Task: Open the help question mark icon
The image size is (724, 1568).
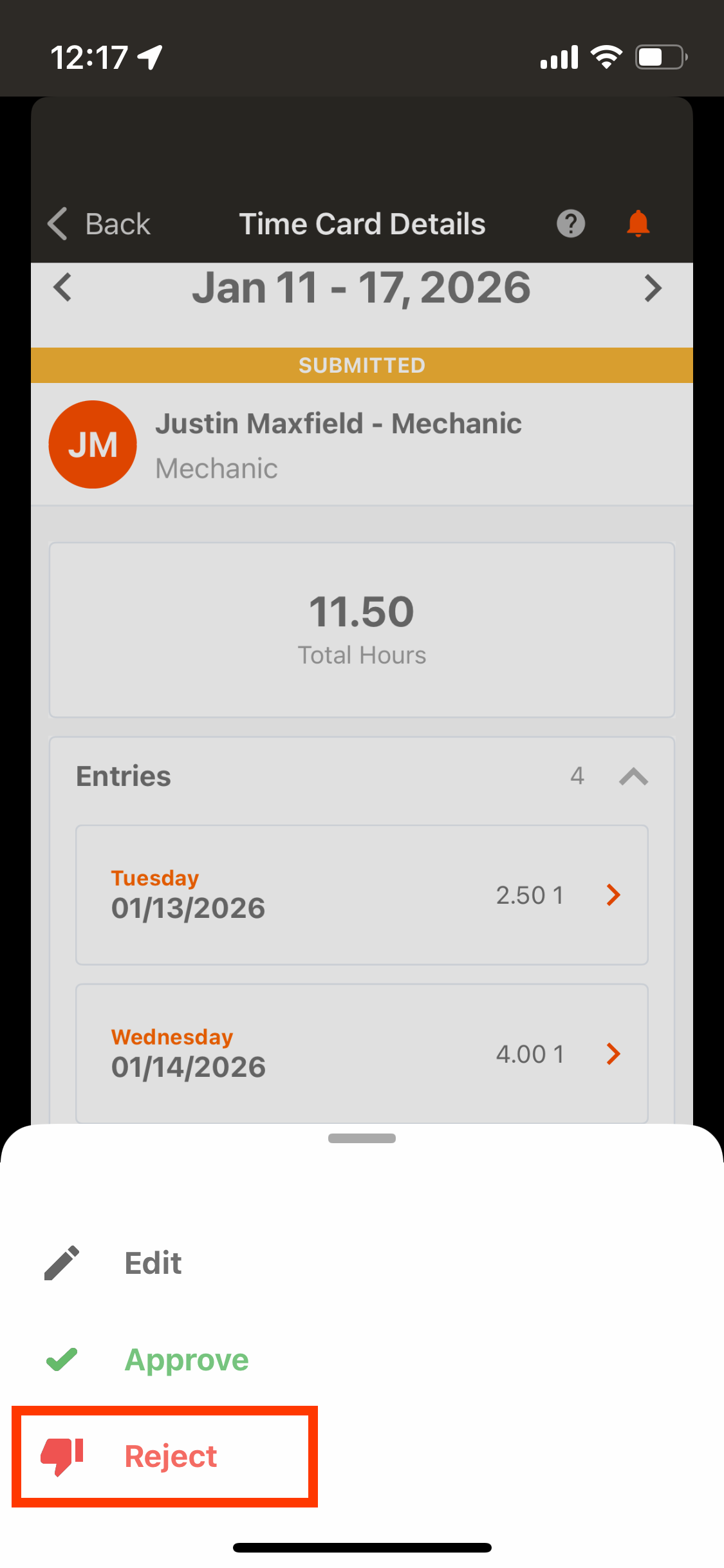Action: pos(570,224)
